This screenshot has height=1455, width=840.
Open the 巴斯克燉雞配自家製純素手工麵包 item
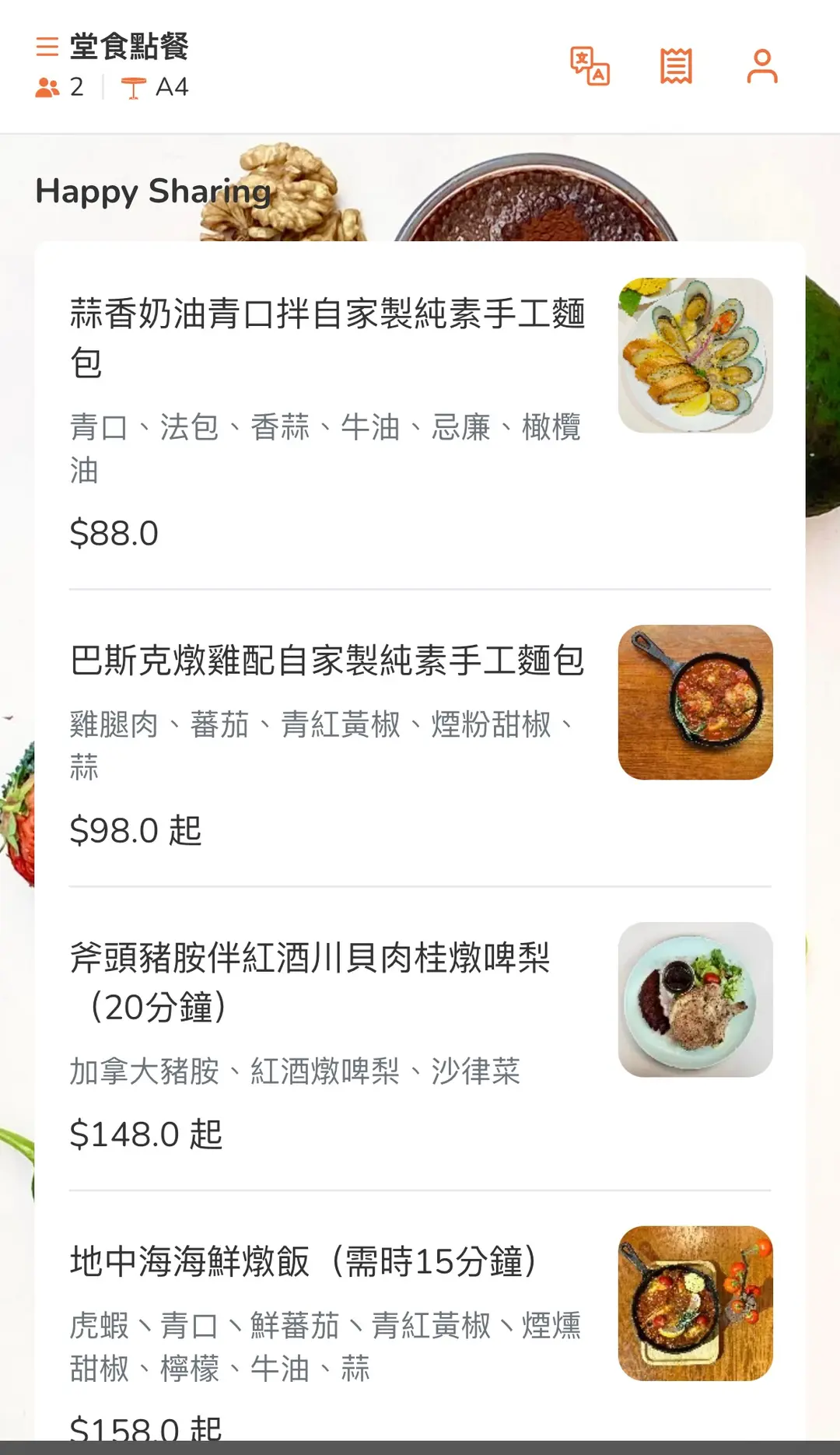tap(327, 661)
